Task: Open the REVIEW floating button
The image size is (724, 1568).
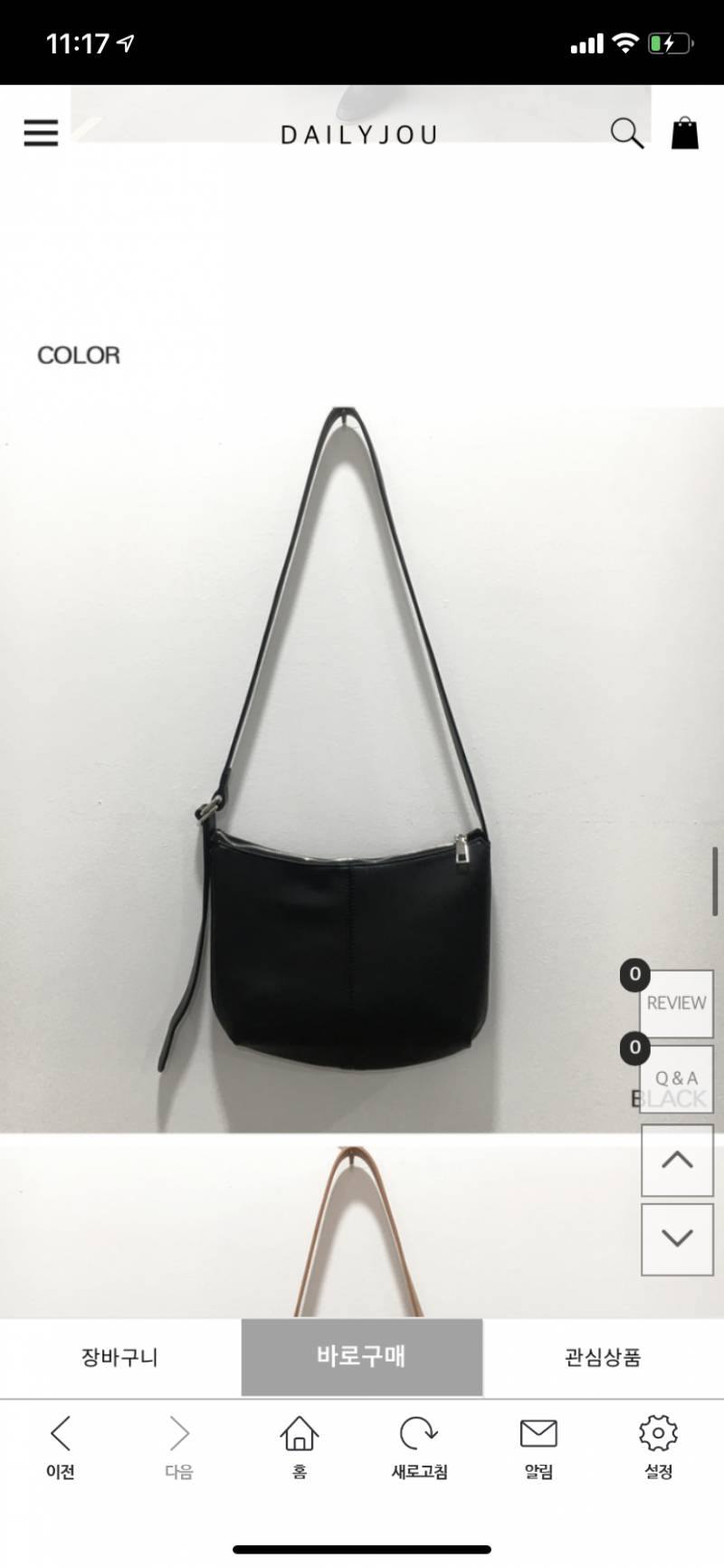Action: (x=676, y=1003)
